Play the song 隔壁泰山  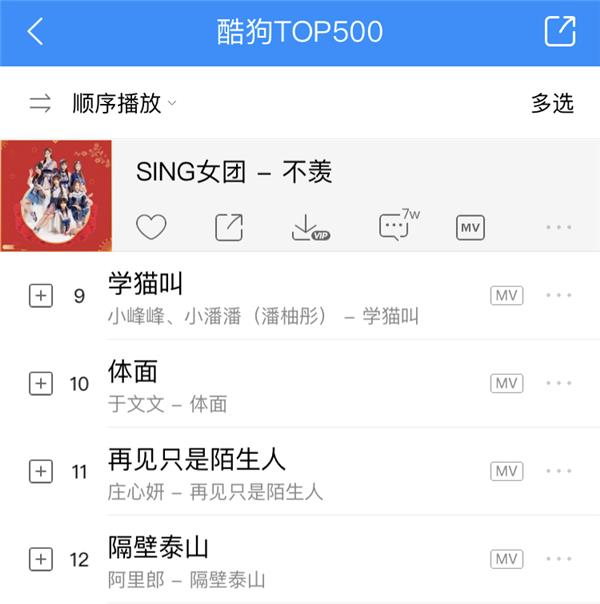pos(158,547)
